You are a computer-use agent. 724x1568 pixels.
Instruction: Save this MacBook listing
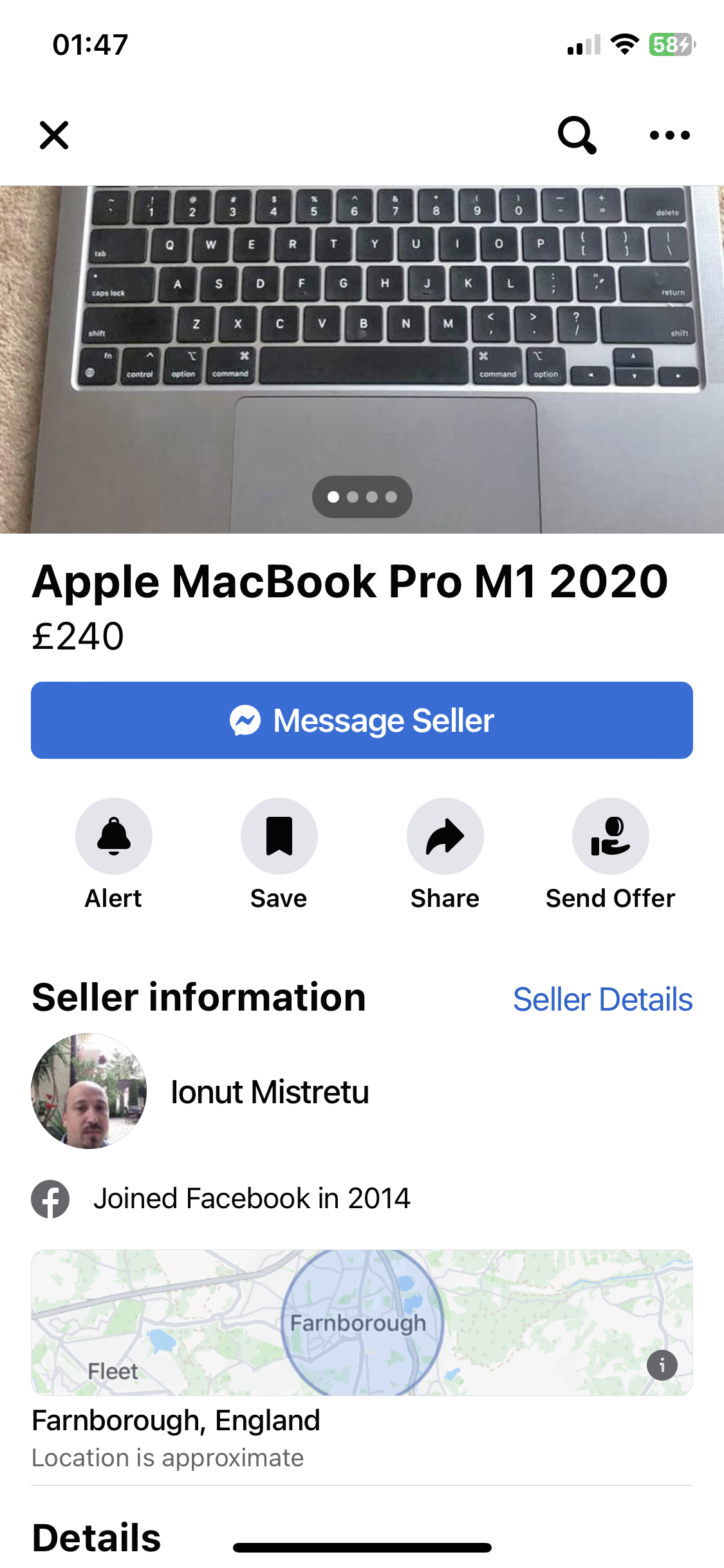pyautogui.click(x=279, y=836)
